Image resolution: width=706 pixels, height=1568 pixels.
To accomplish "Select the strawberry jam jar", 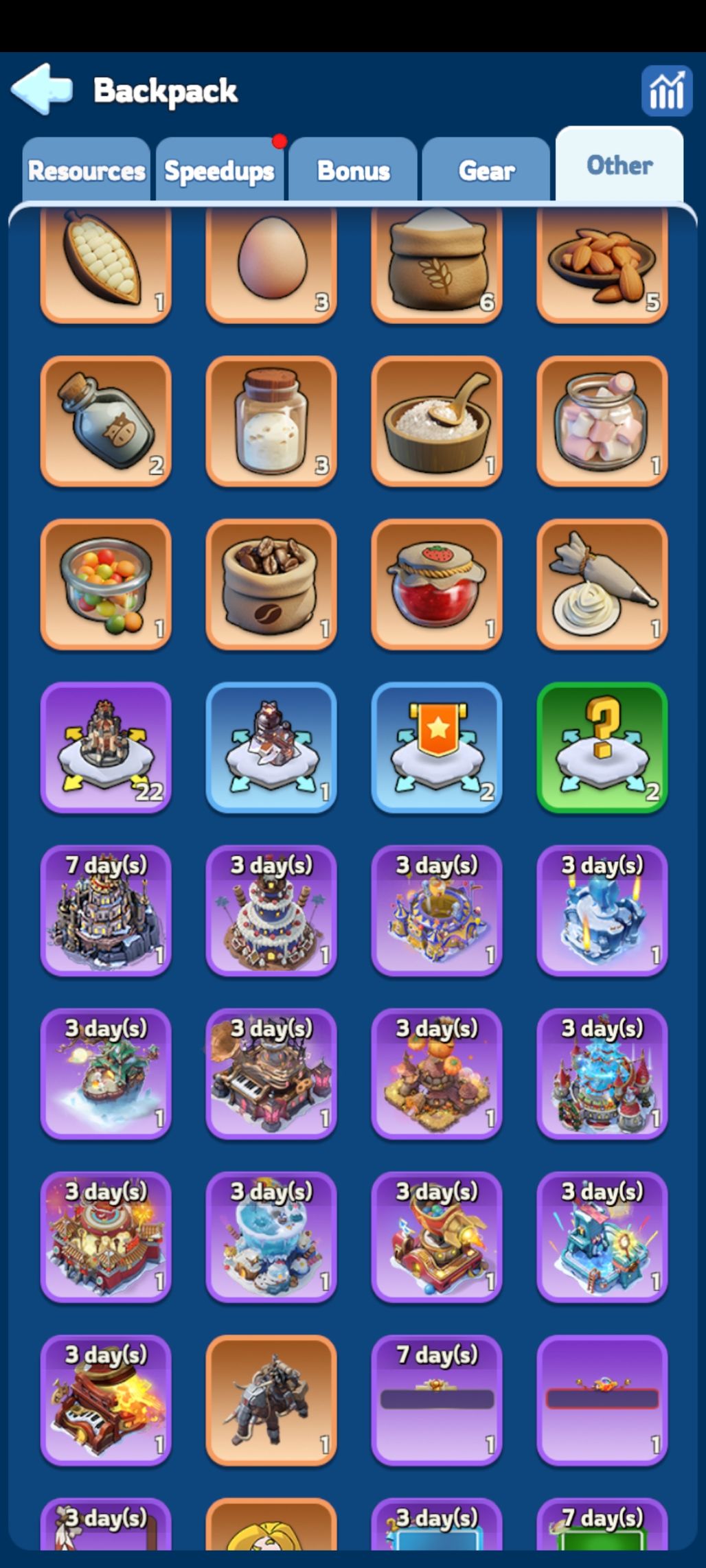I will coord(437,584).
